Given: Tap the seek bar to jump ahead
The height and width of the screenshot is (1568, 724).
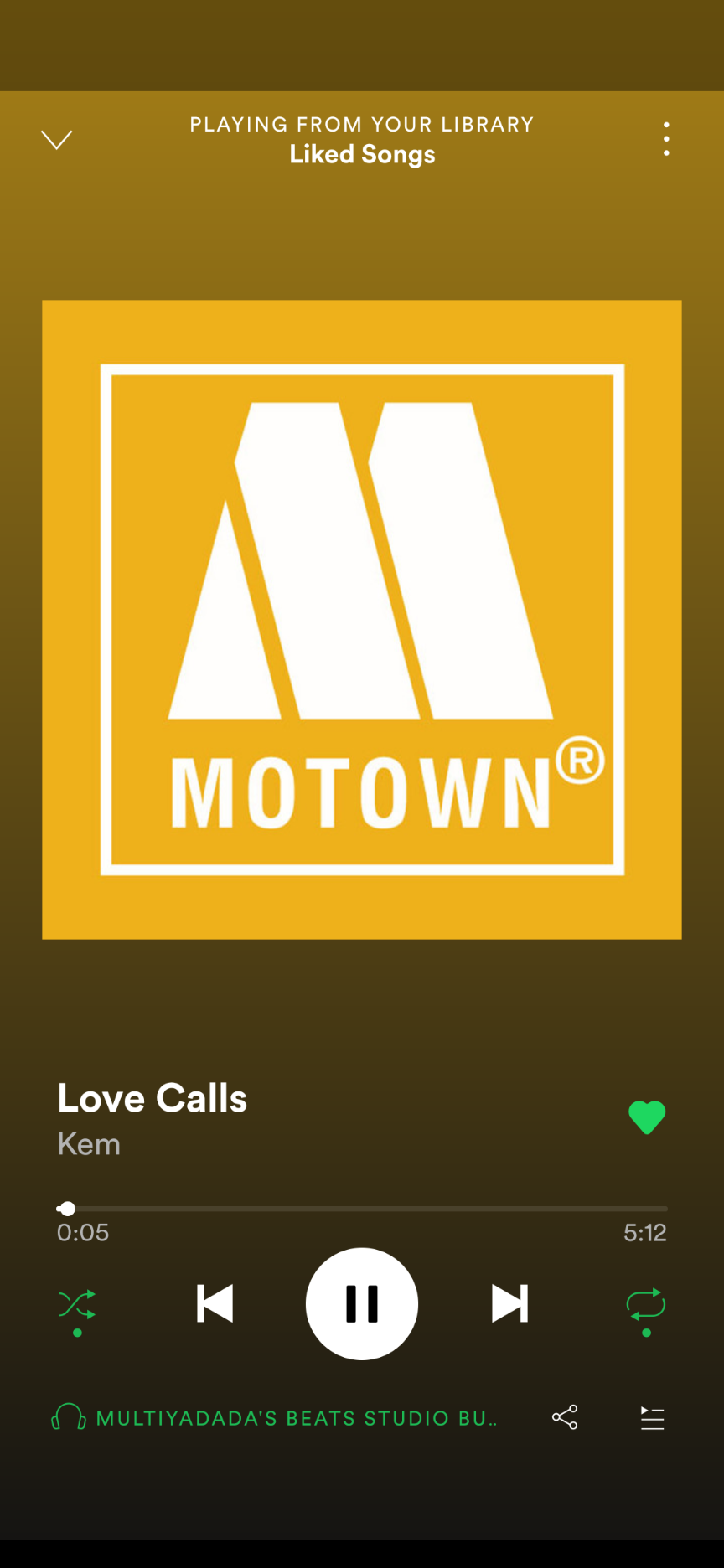Looking at the screenshot, I should pos(362,1209).
